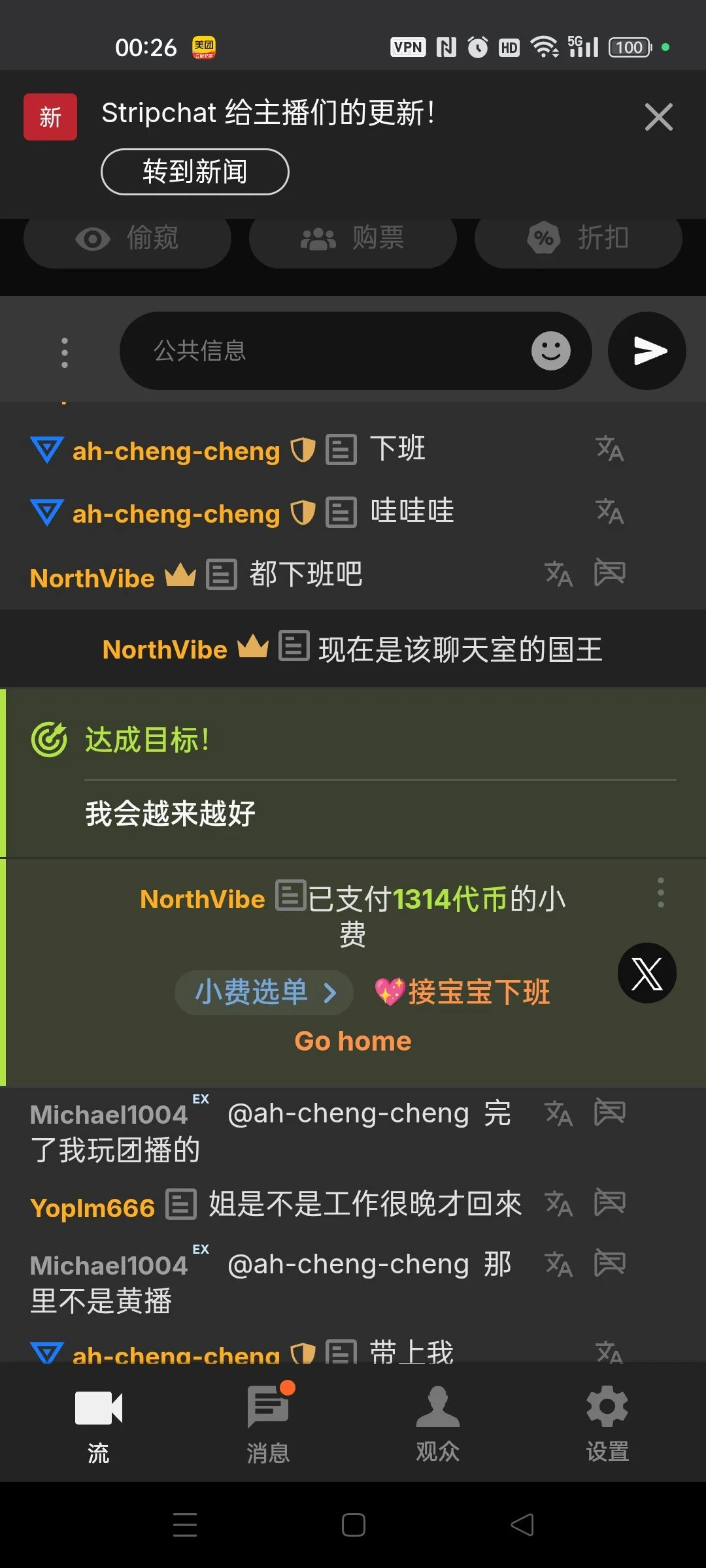Report NorthVibe's 都下班吧 message
This screenshot has width=706, height=1568.
click(609, 573)
